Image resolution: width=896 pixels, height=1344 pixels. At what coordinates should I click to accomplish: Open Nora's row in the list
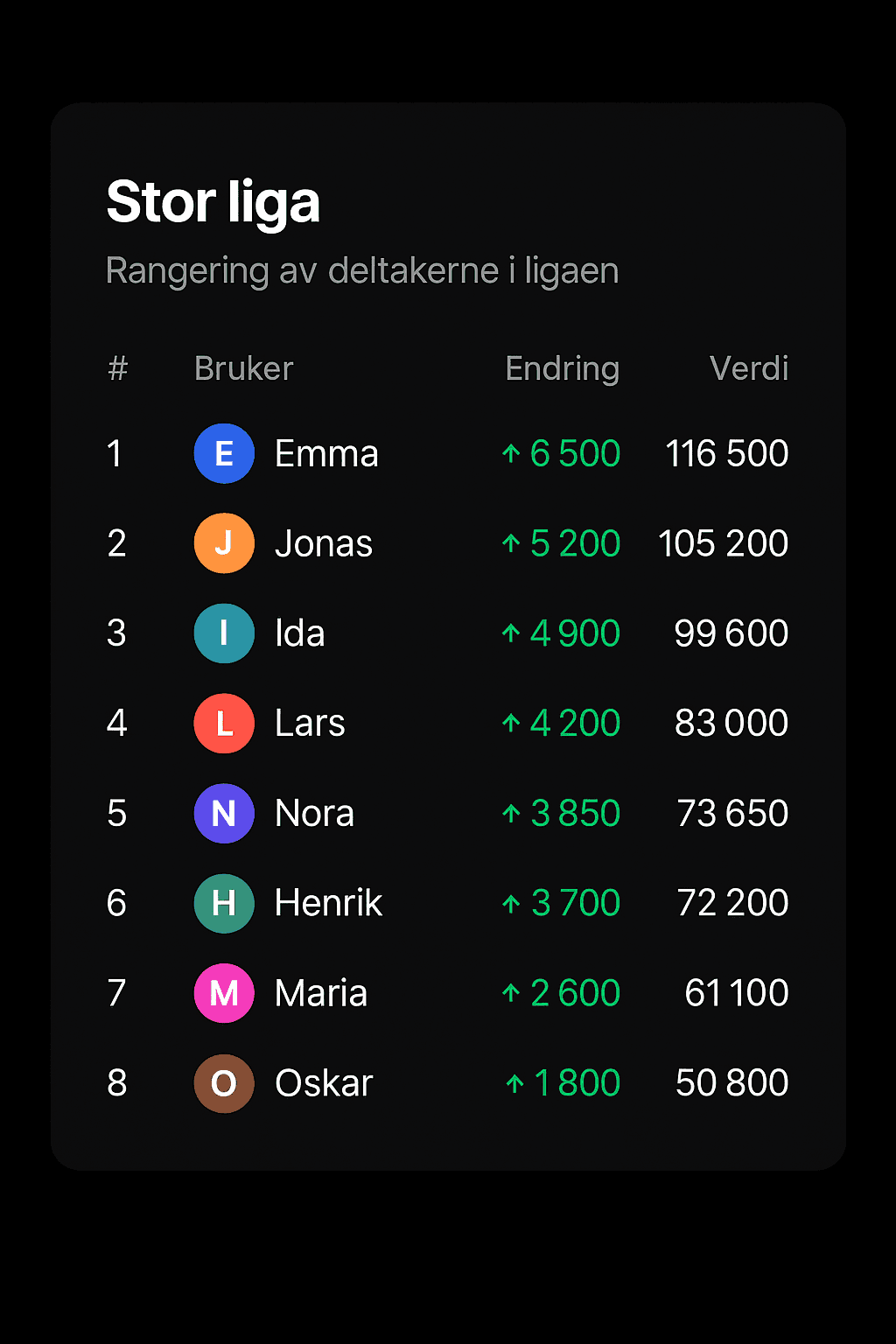[x=448, y=813]
